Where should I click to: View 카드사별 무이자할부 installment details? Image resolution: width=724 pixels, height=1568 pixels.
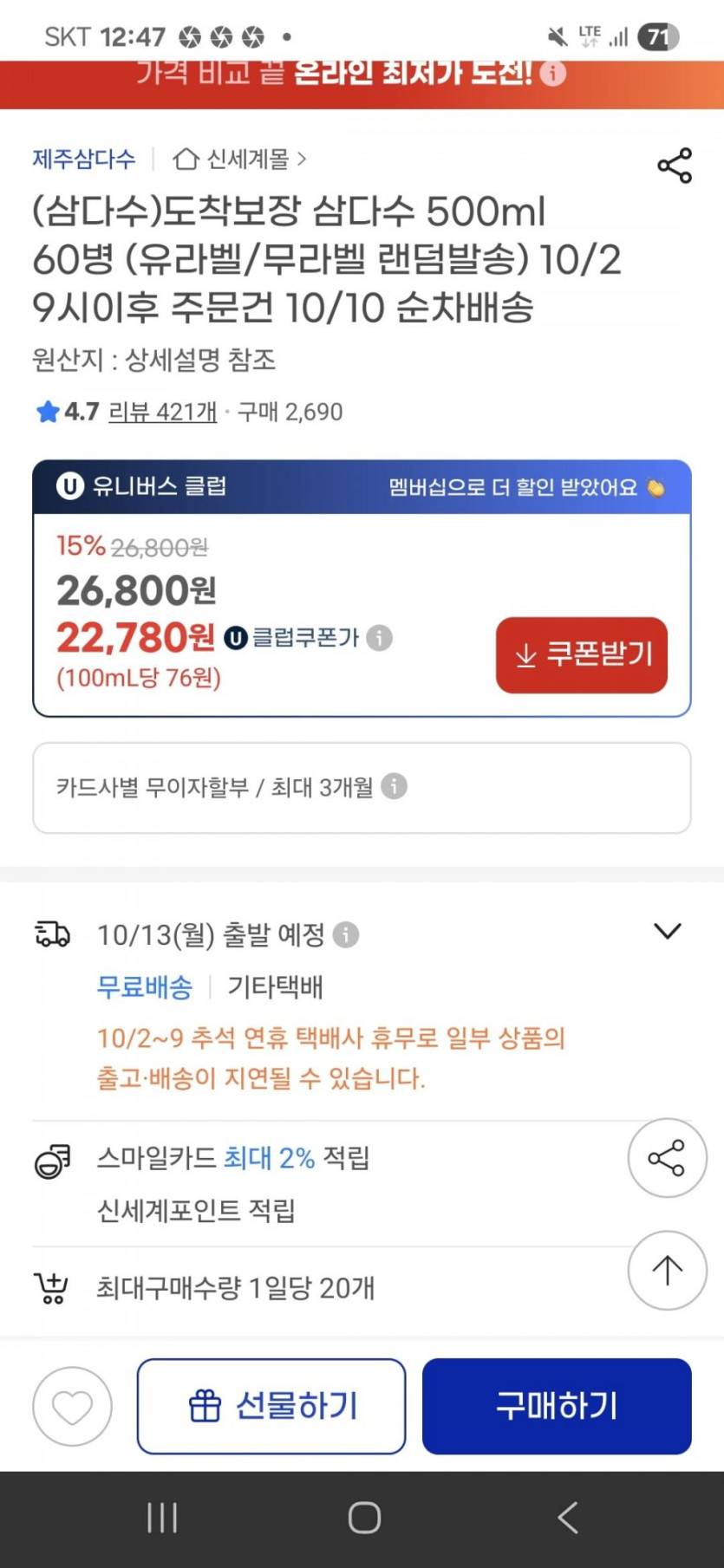point(362,788)
